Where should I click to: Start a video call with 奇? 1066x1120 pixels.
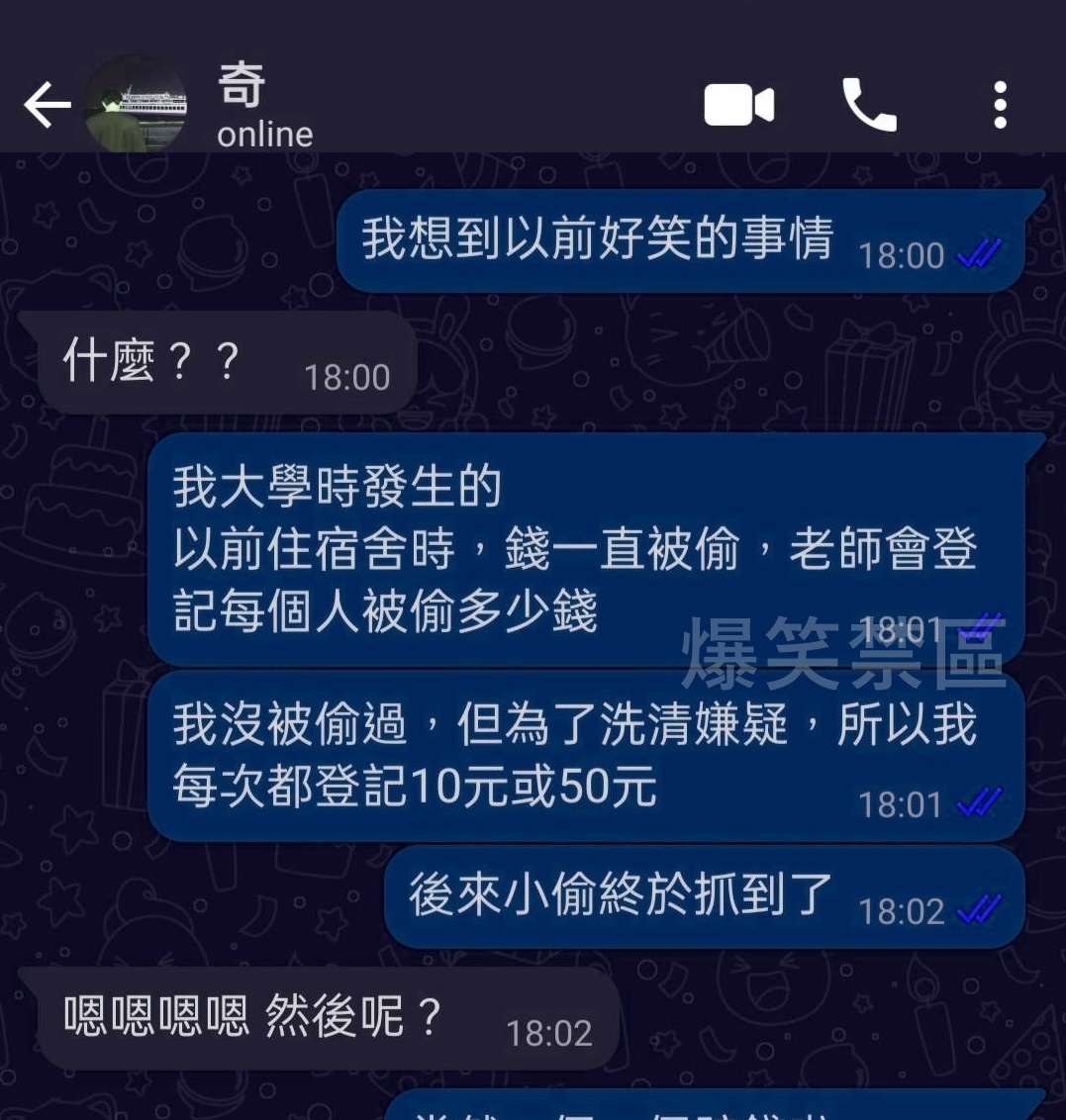point(738,106)
